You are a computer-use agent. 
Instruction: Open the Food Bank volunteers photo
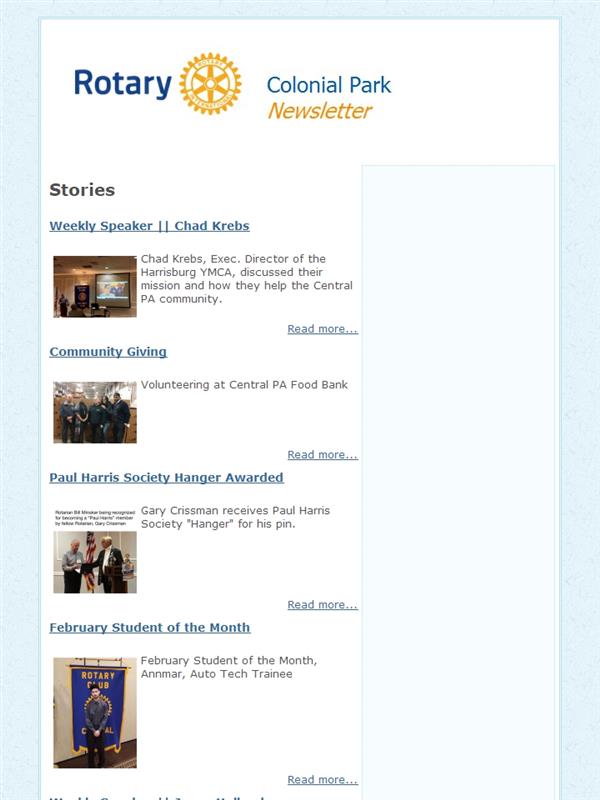[x=95, y=412]
